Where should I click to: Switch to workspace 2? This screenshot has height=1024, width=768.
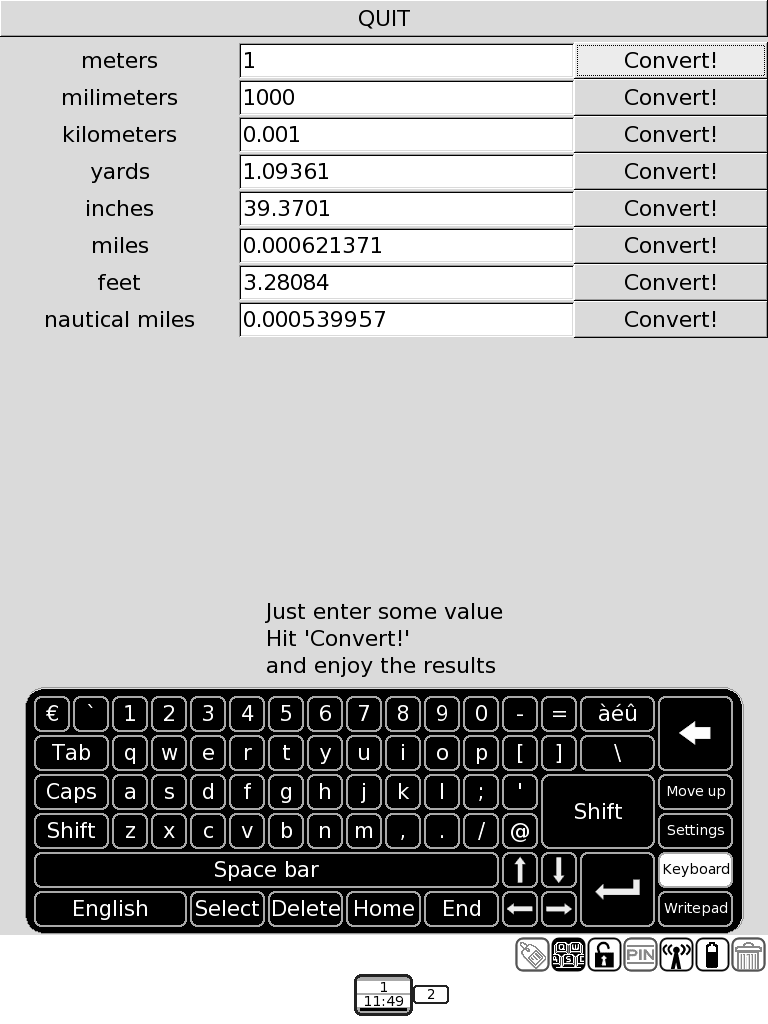click(431, 994)
